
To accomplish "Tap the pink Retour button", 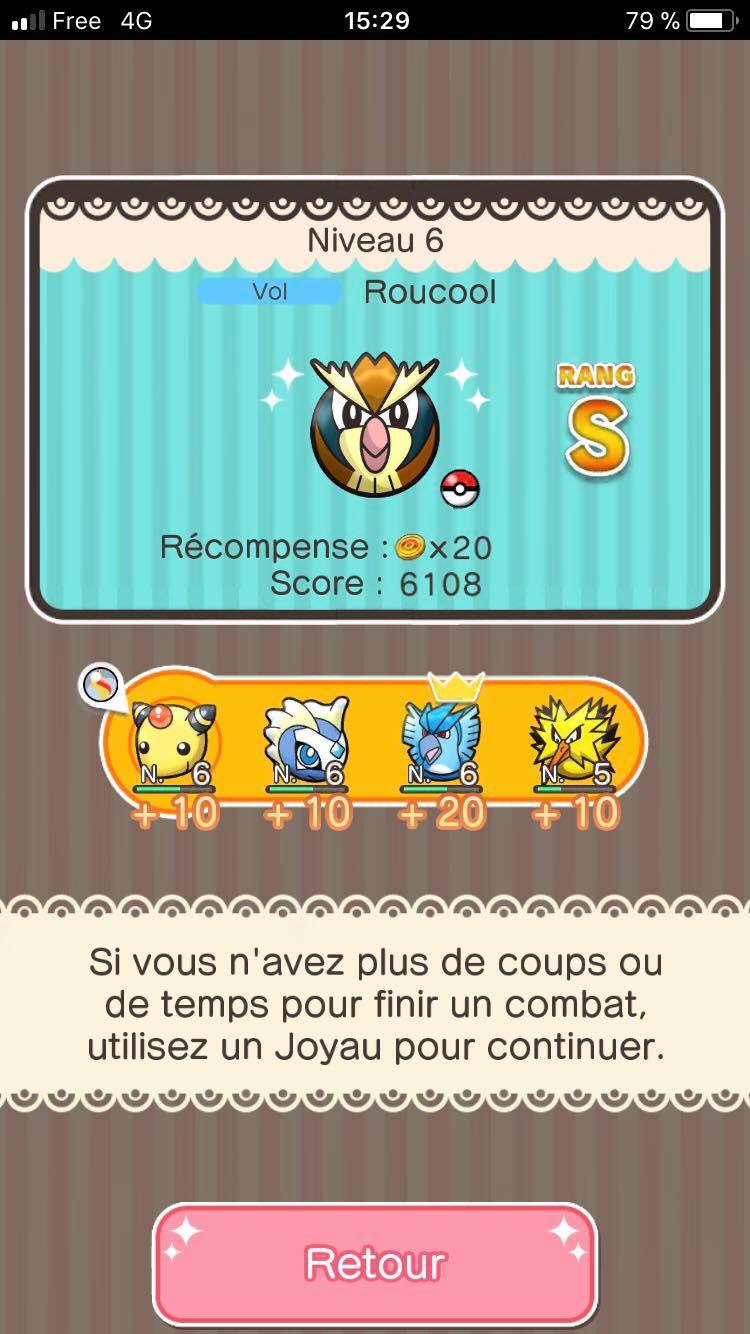I will (375, 1263).
